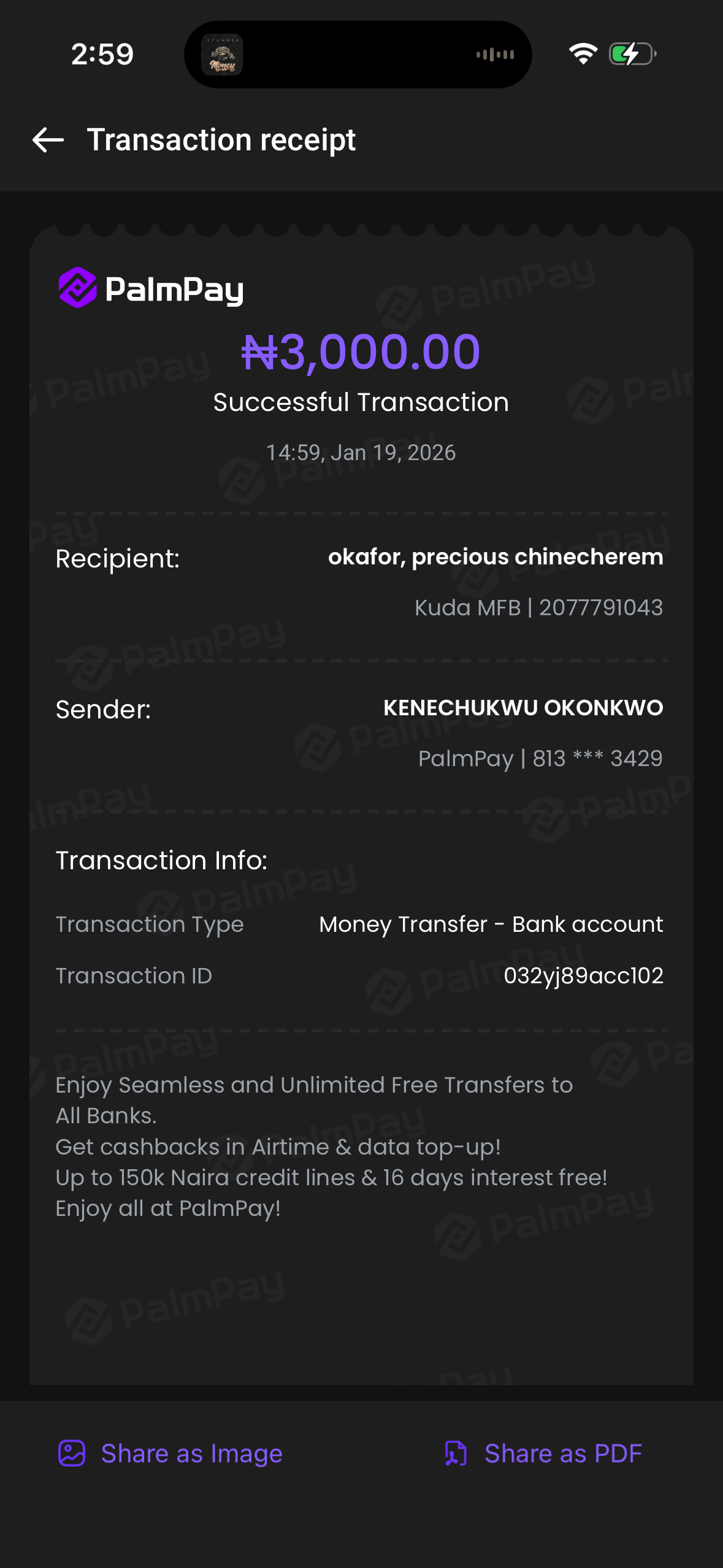The height and width of the screenshot is (1568, 723).
Task: Share the receipt as PDF
Action: (543, 1453)
